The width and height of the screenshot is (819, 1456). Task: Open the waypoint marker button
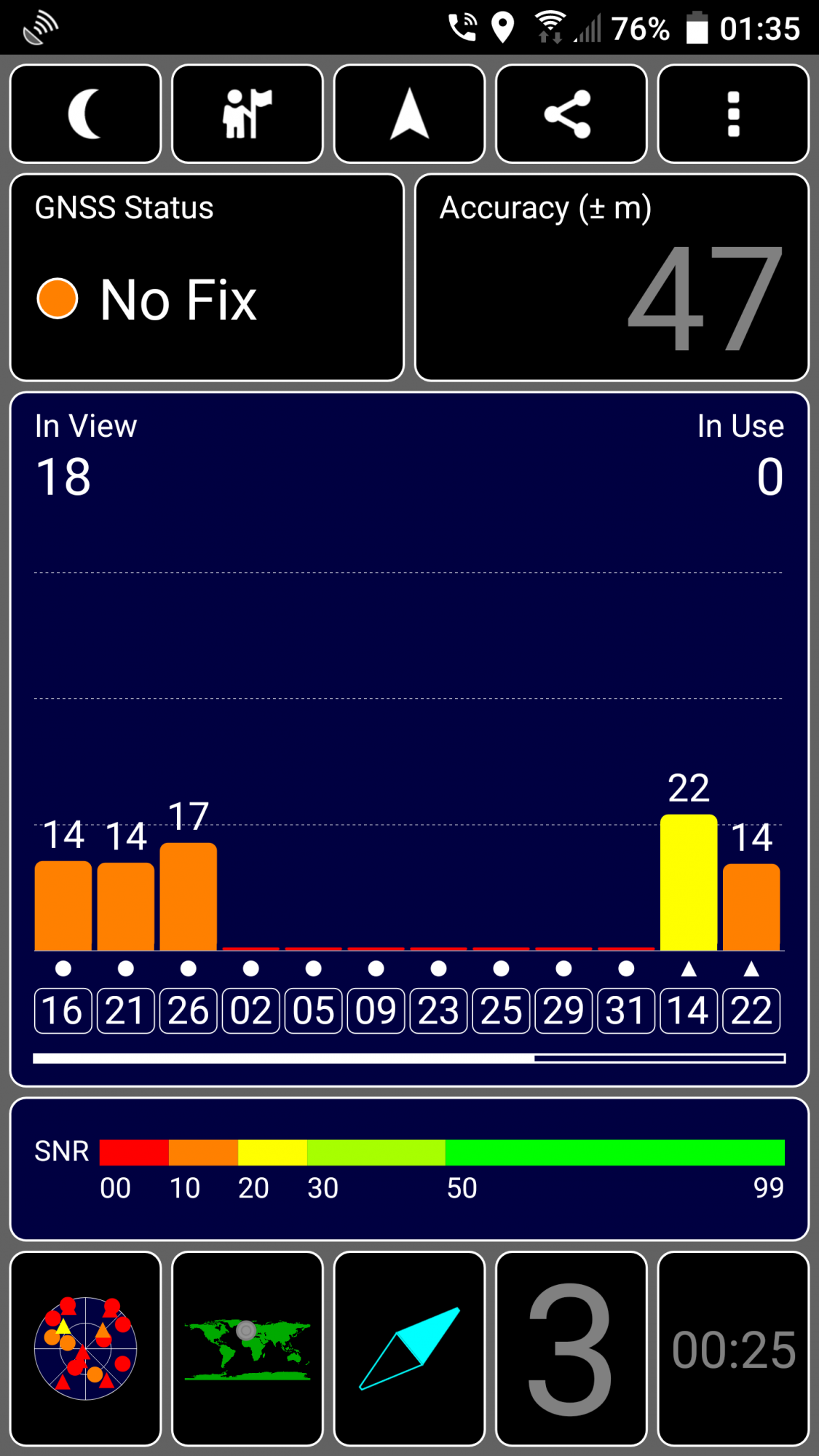[248, 114]
